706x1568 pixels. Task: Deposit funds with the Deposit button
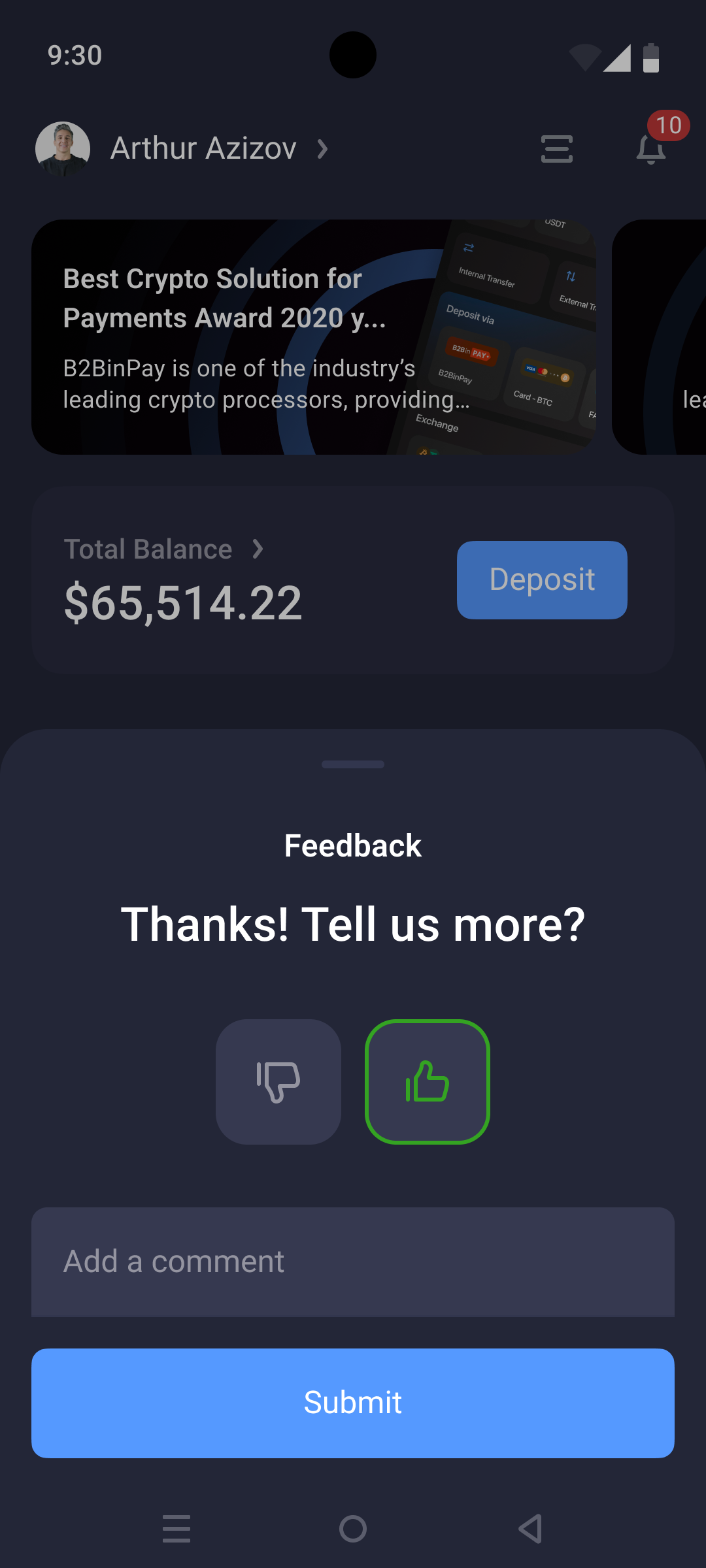coord(542,580)
